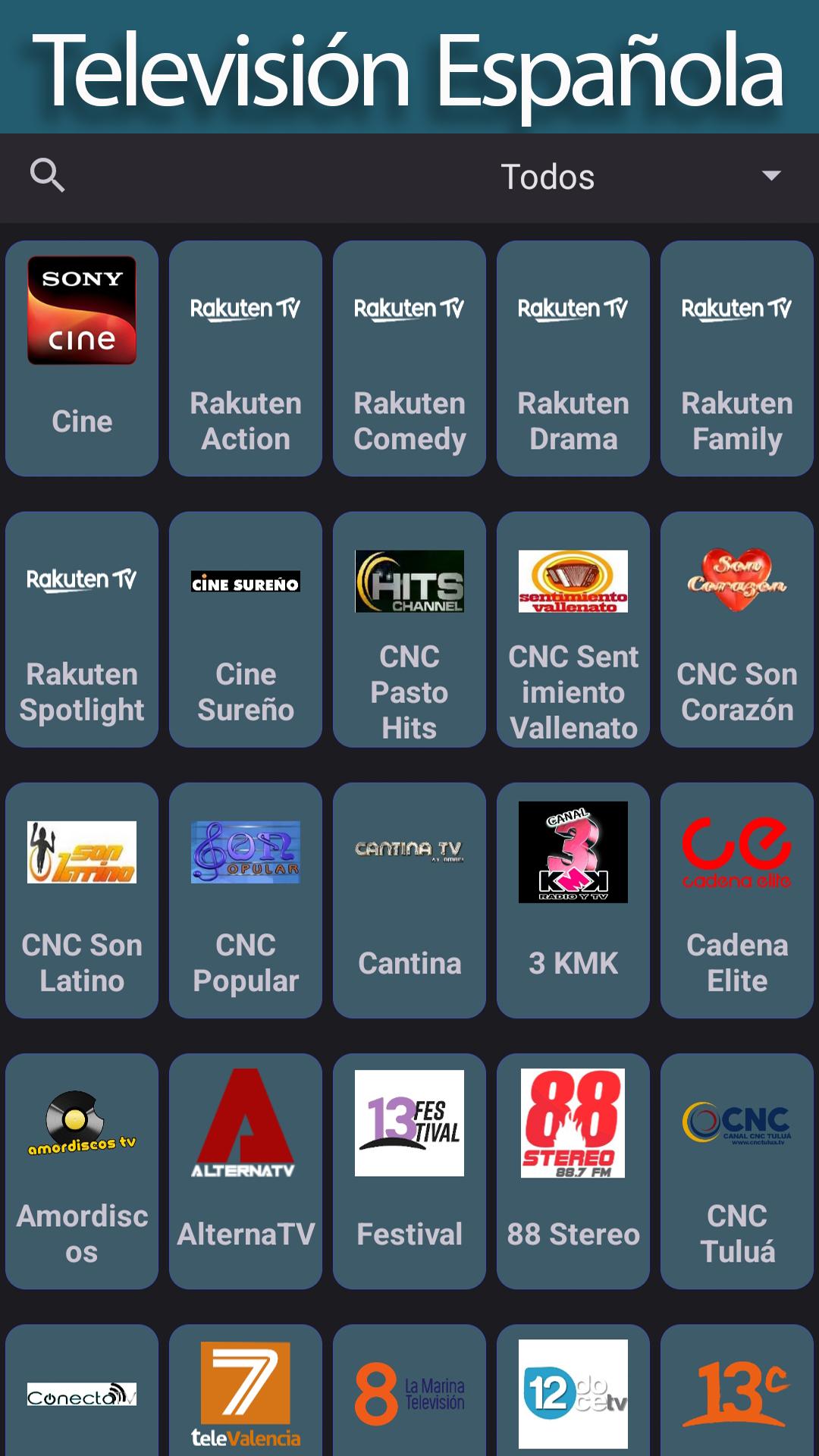Select the CNC Sentimiento Vallenato card

tap(573, 629)
